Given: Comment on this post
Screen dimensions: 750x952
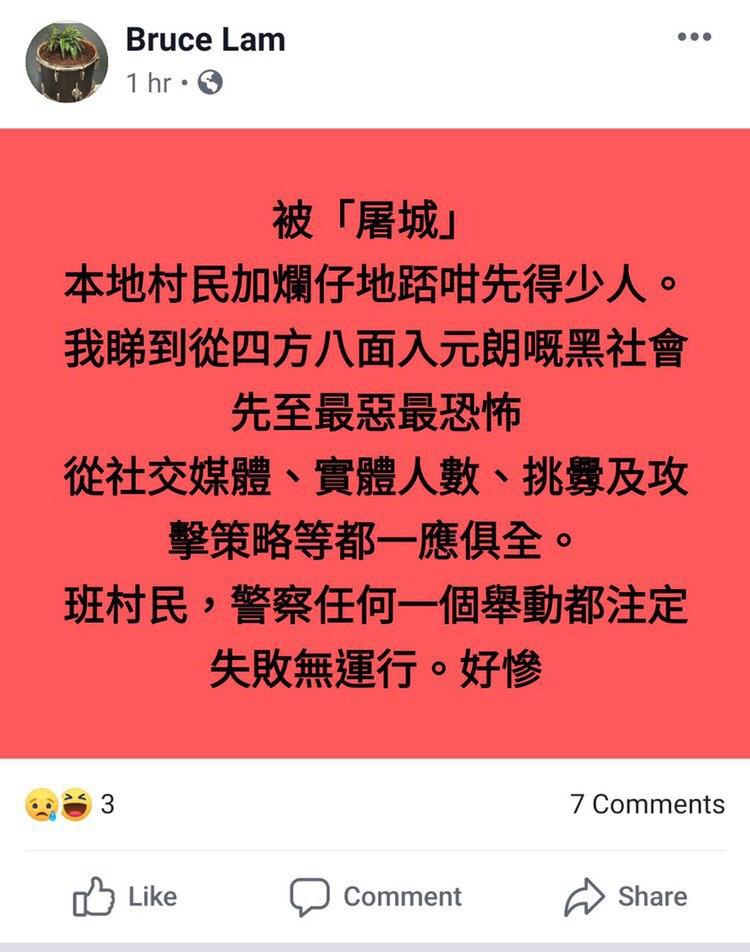Looking at the screenshot, I should tap(376, 897).
